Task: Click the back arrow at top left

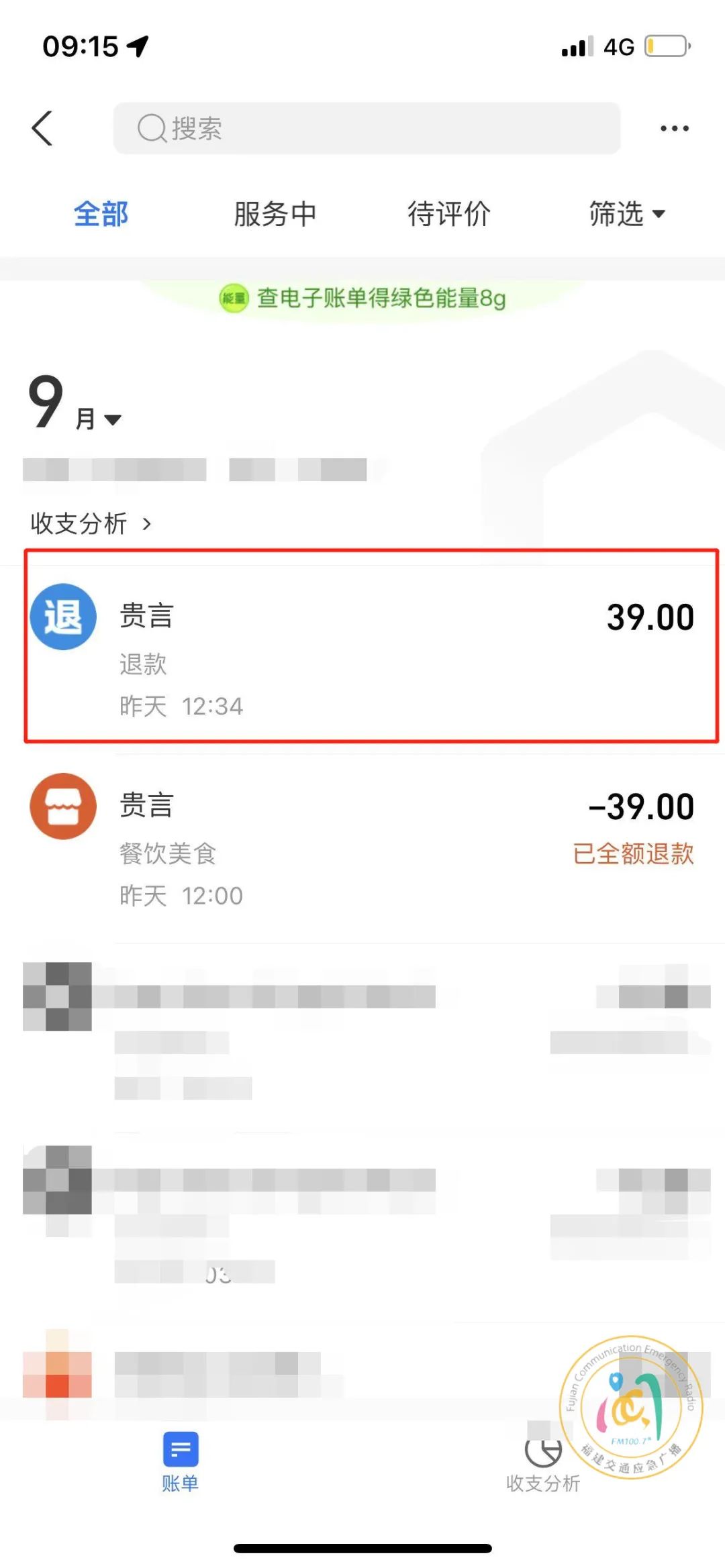Action: pos(42,128)
